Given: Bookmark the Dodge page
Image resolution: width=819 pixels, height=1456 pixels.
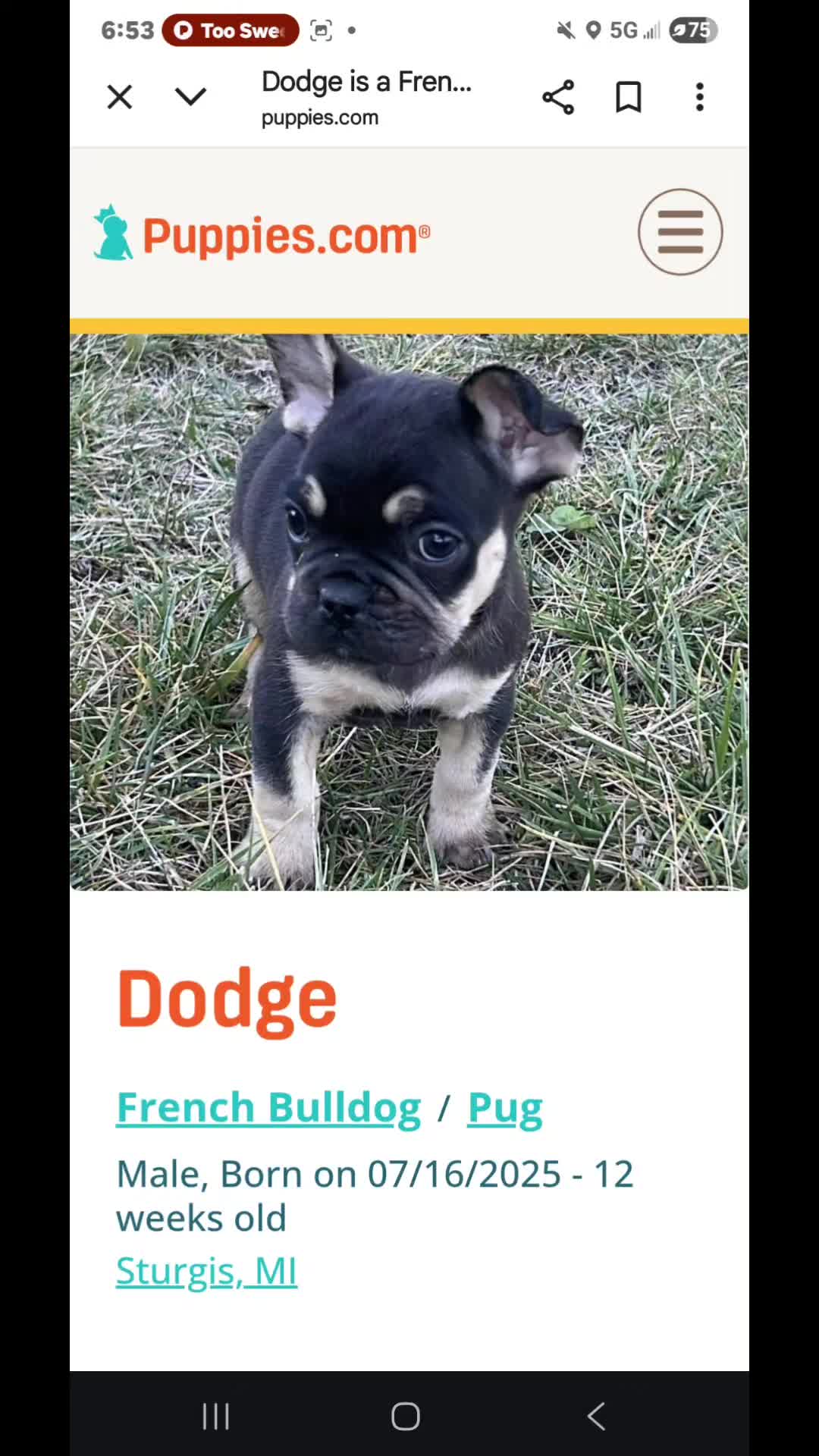Looking at the screenshot, I should (x=629, y=97).
